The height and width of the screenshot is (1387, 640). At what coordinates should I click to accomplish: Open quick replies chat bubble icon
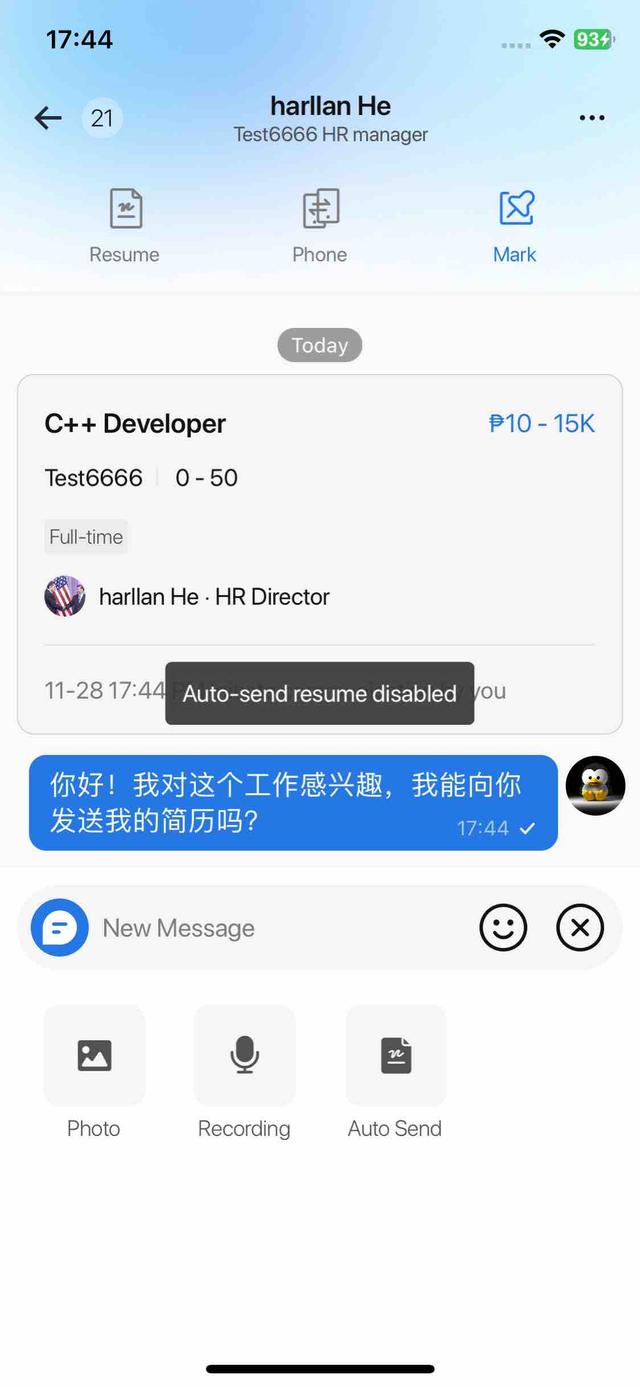tap(60, 928)
